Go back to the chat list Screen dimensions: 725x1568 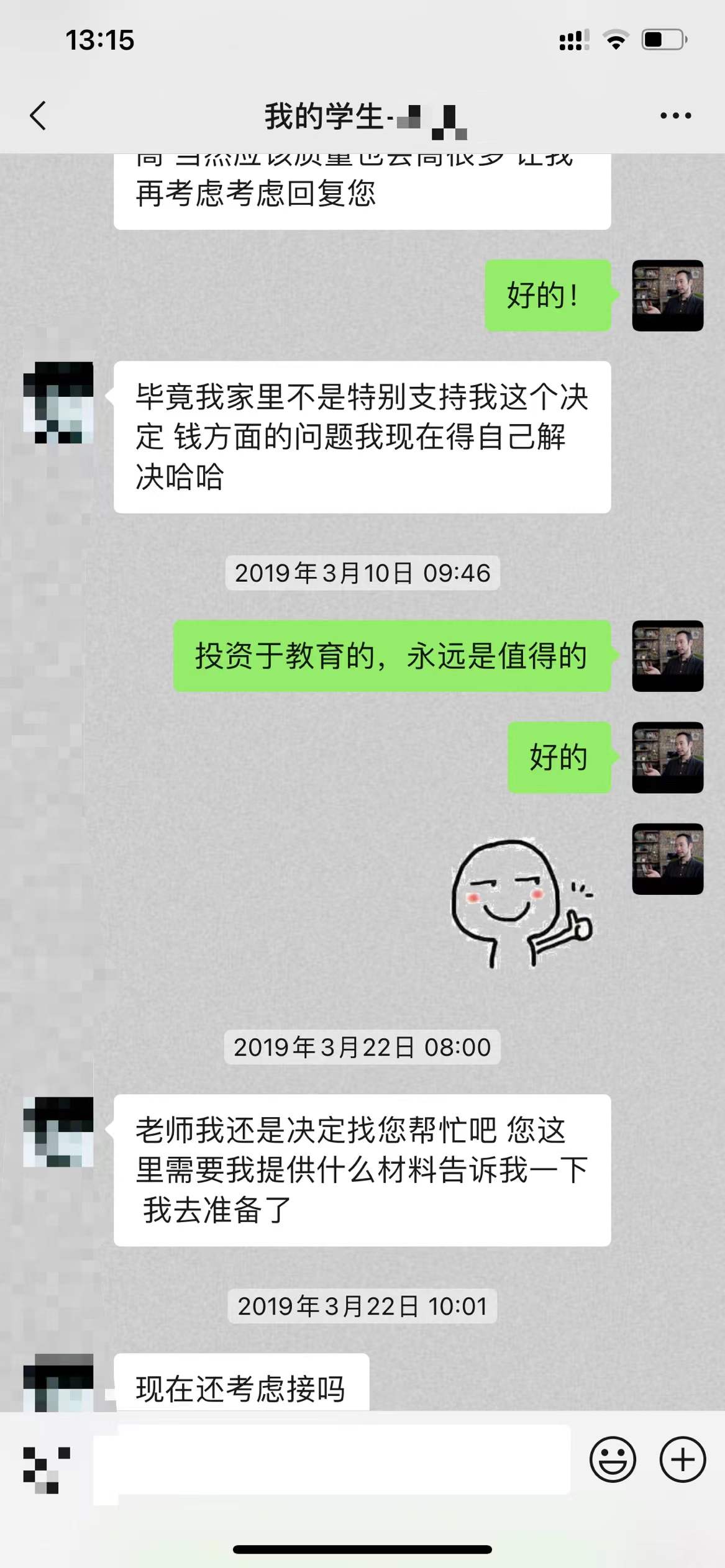(38, 116)
